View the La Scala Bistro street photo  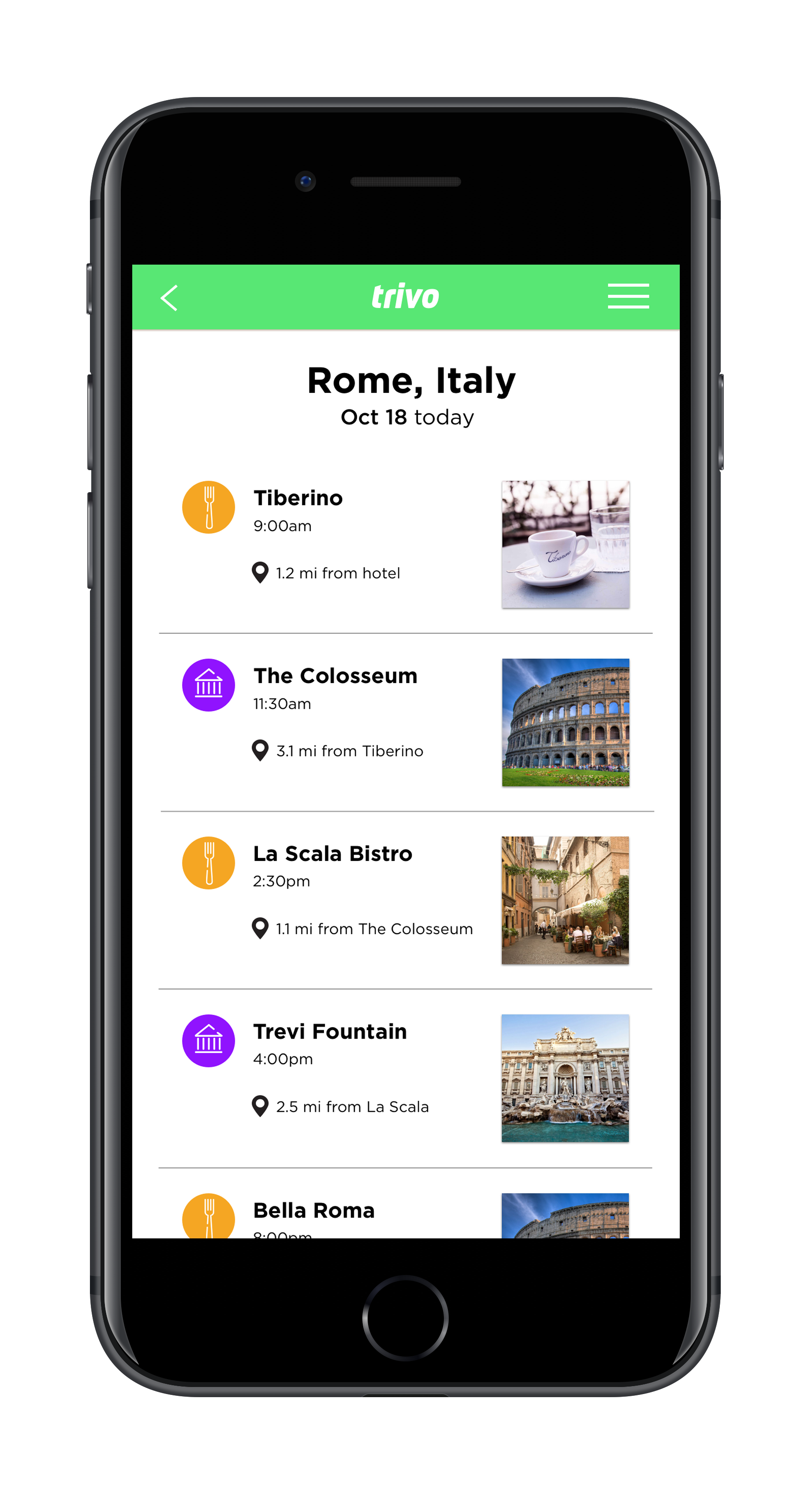[565, 900]
